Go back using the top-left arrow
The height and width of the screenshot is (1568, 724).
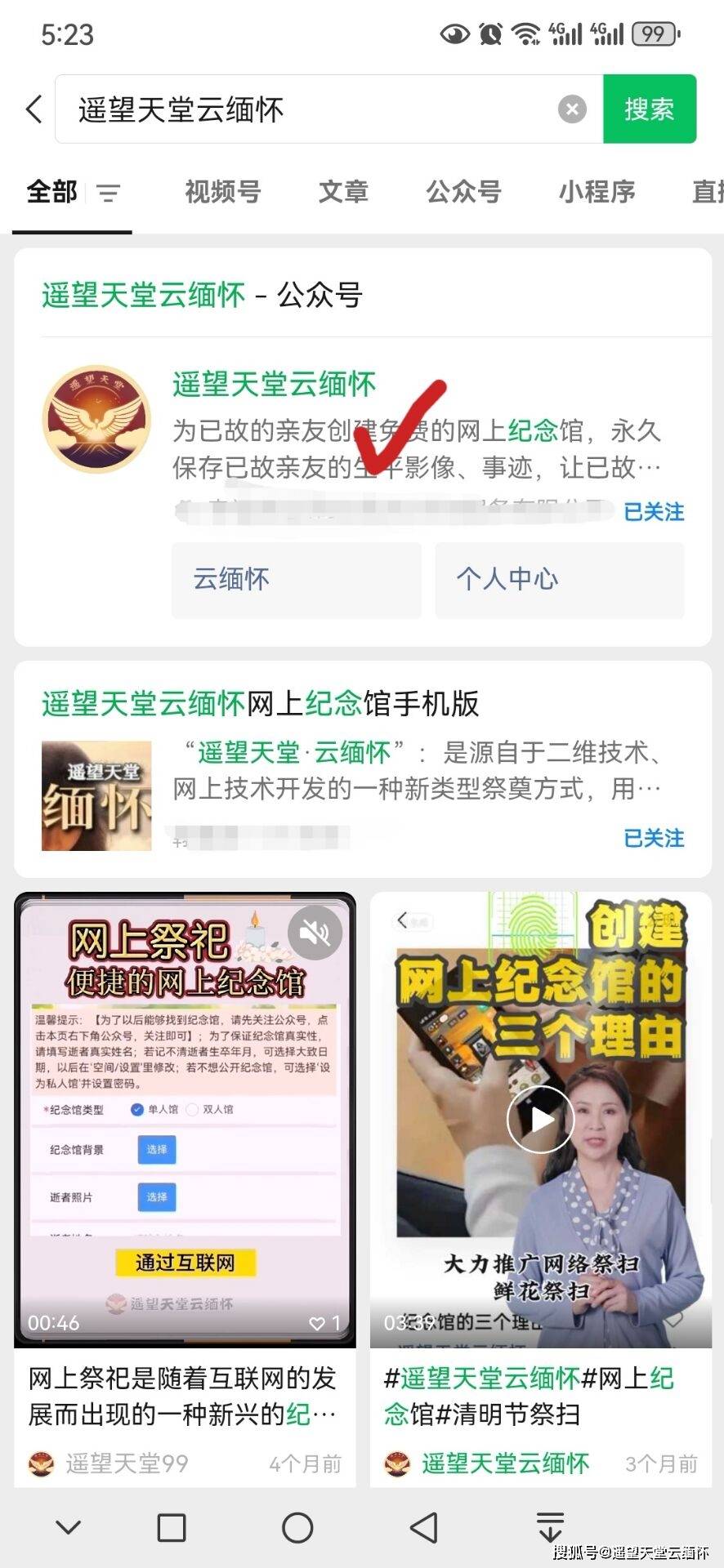coord(34,109)
